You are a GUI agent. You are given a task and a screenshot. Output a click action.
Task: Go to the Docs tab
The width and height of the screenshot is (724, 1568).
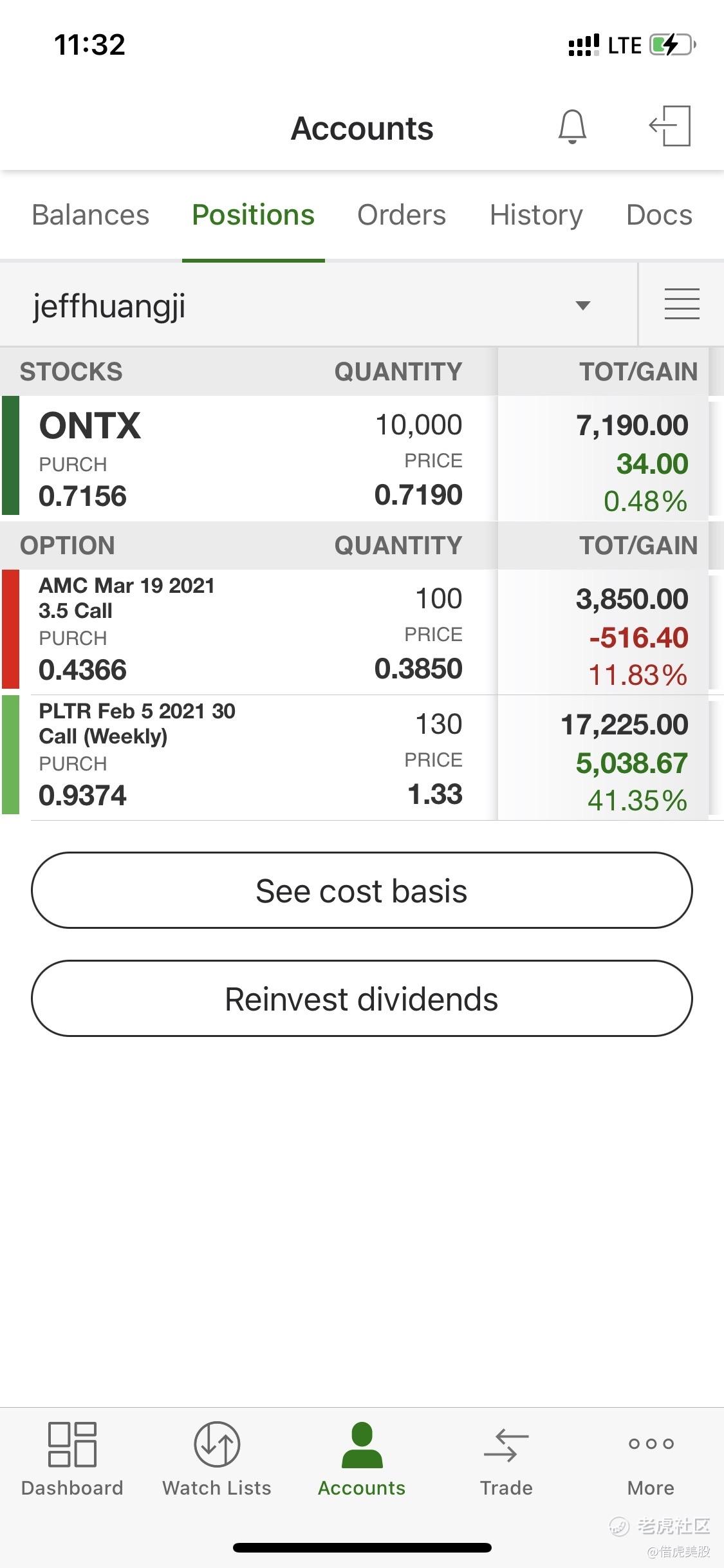659,215
